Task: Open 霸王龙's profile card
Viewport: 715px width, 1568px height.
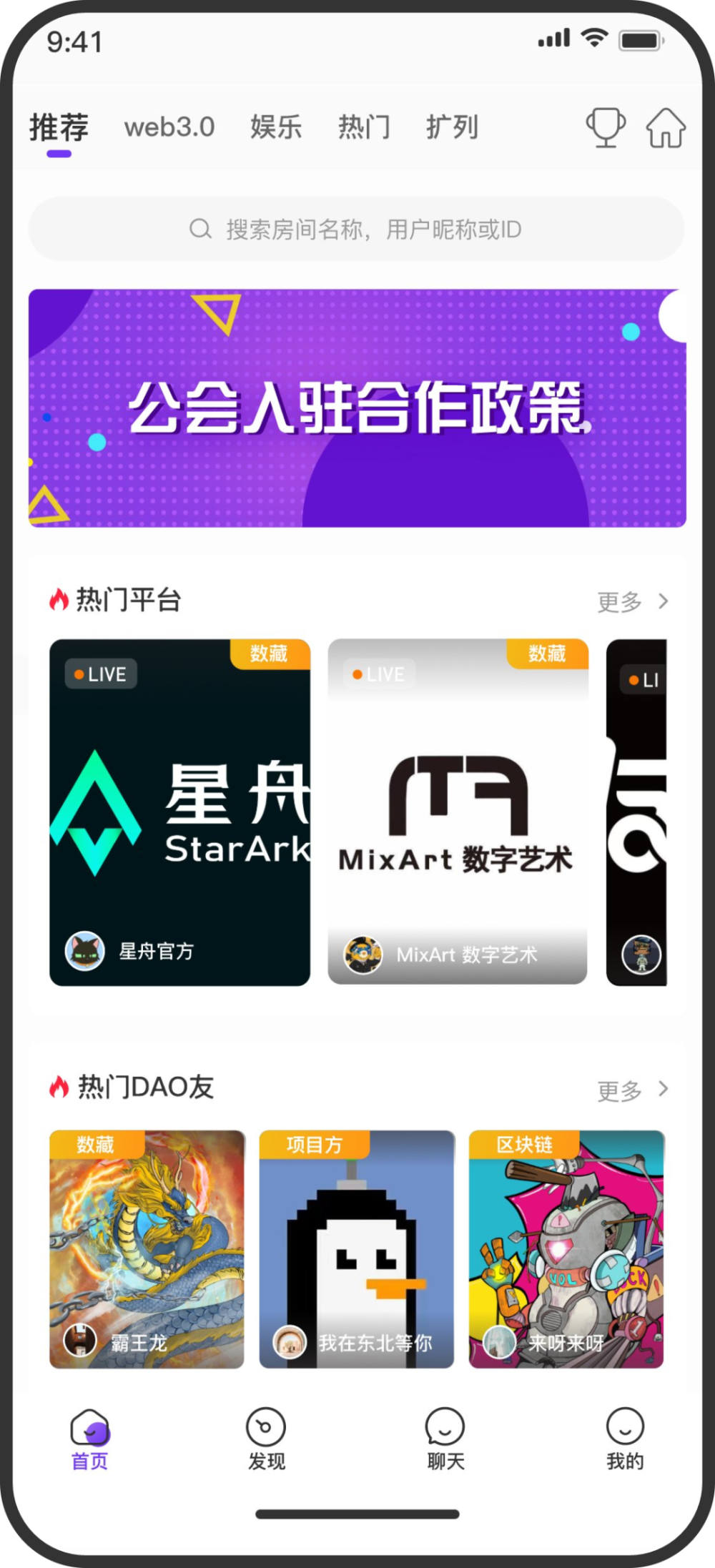Action: pyautogui.click(x=147, y=1248)
